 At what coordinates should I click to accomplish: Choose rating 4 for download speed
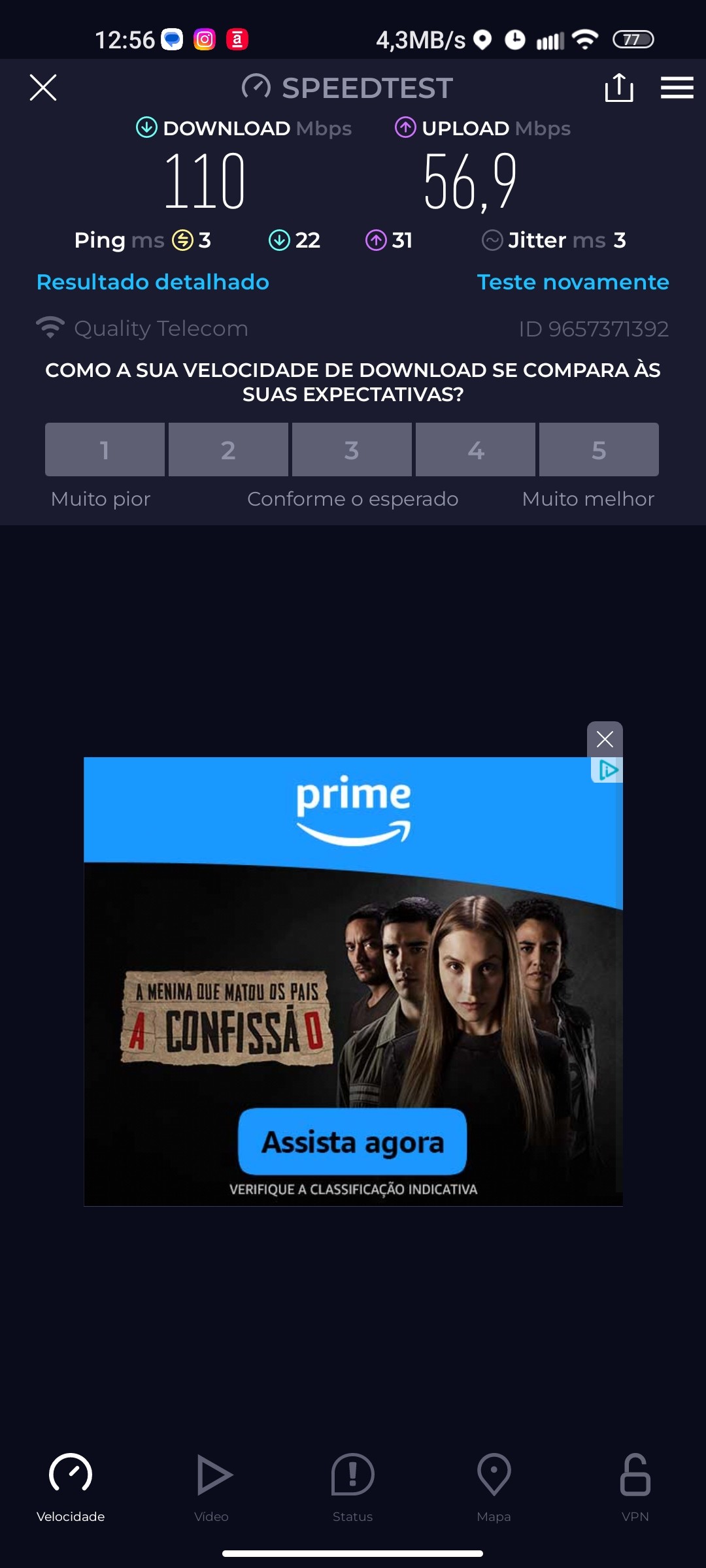pyautogui.click(x=475, y=449)
